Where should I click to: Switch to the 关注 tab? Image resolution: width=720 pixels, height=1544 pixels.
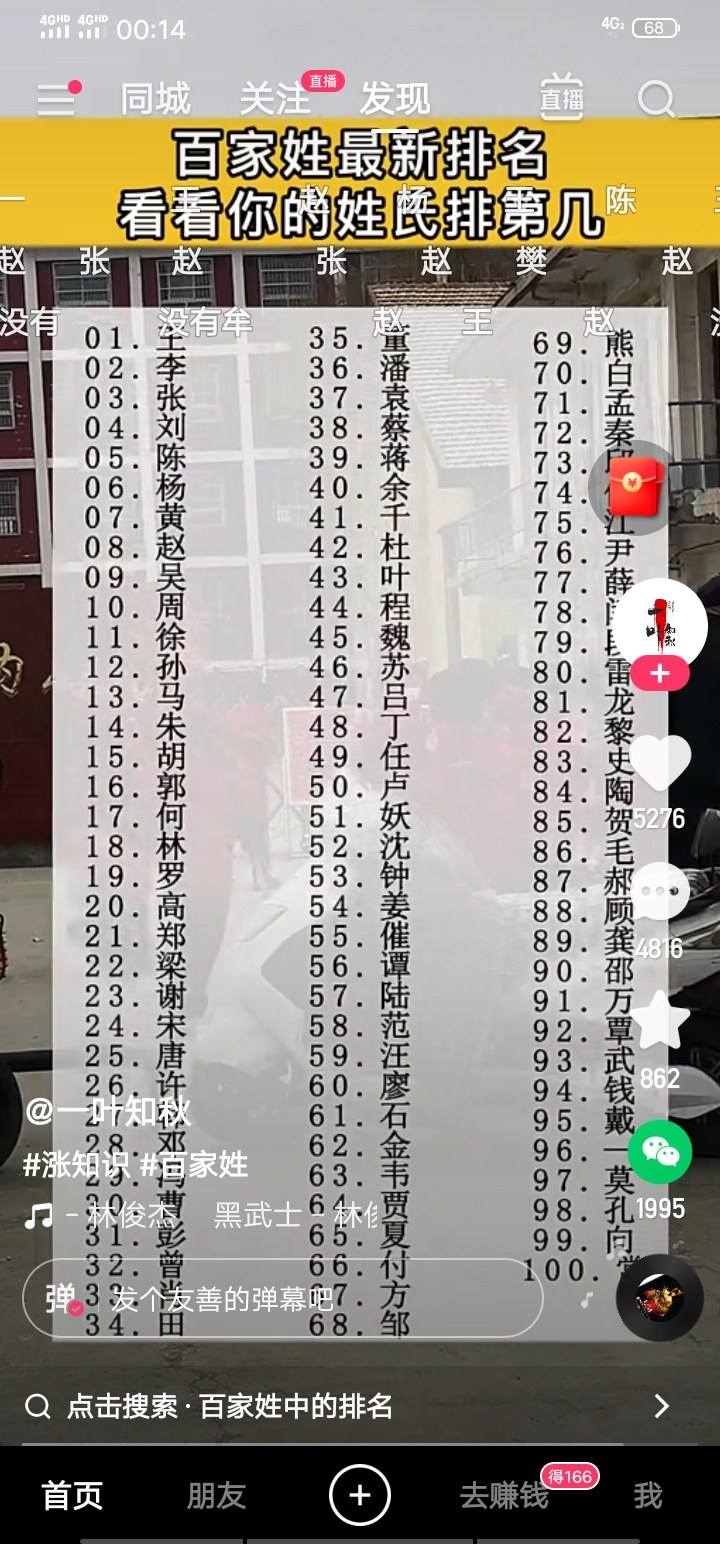pos(275,99)
